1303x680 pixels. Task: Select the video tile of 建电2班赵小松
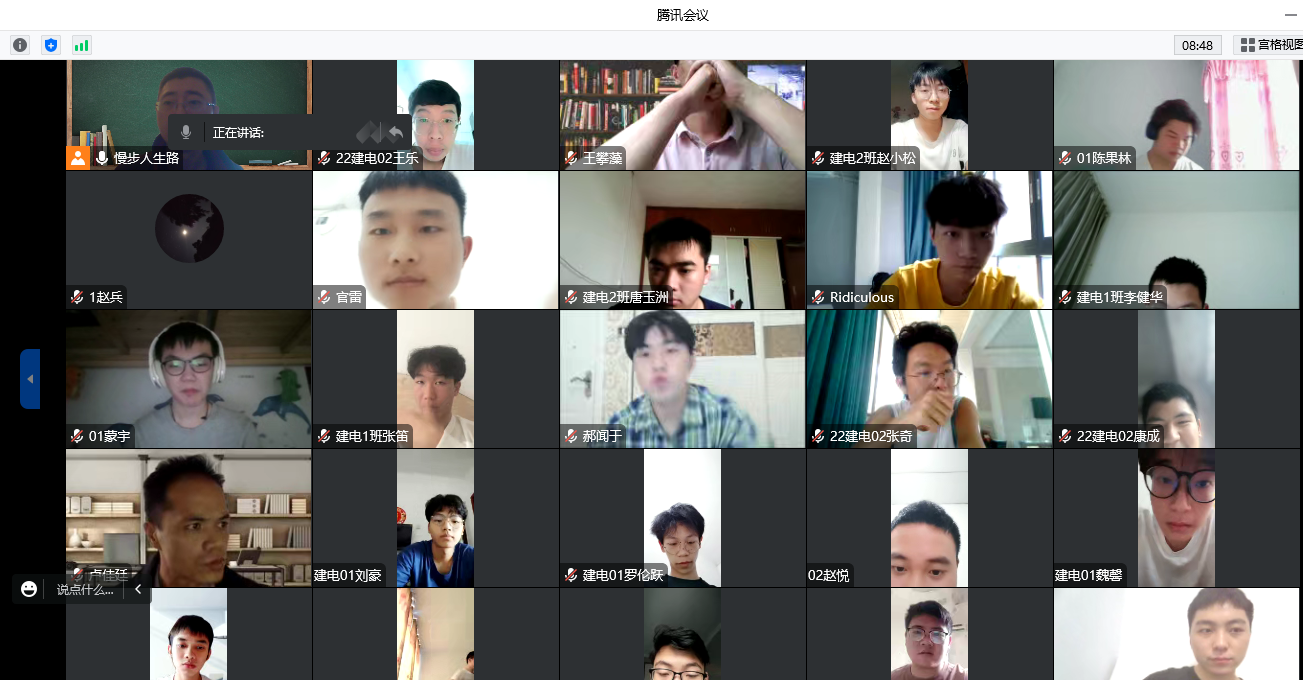point(929,115)
